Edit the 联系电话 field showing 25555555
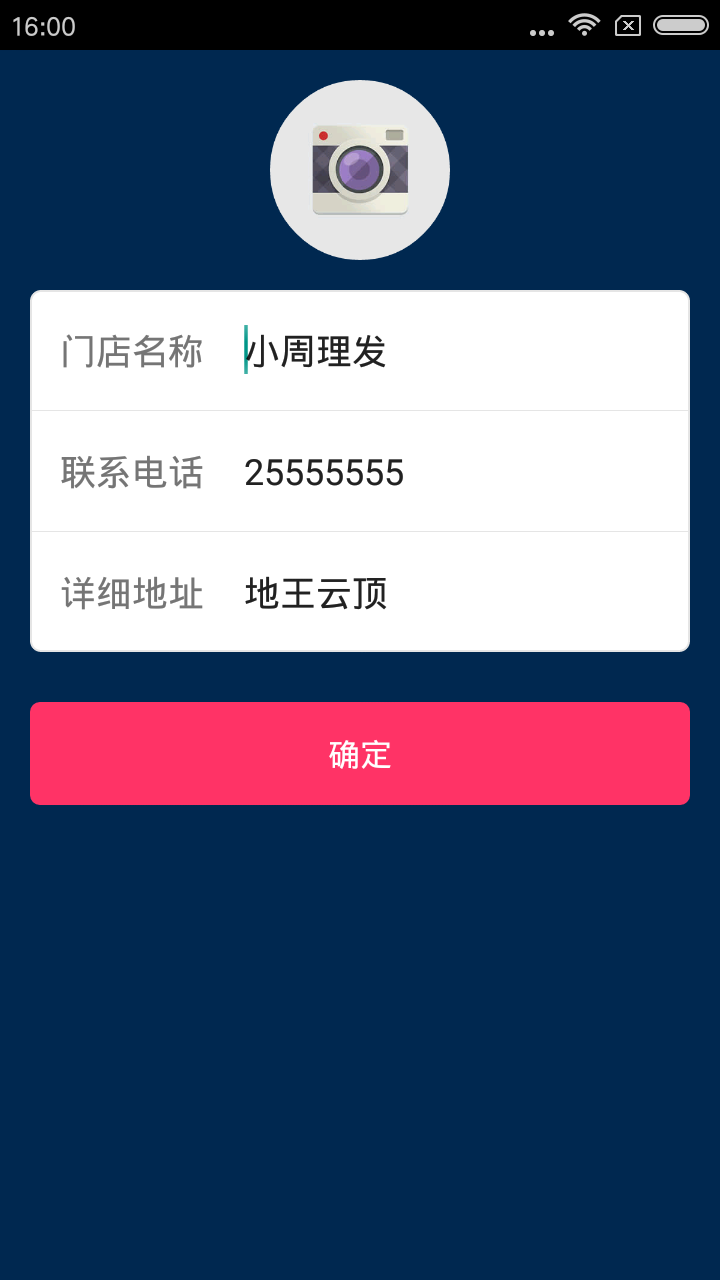 tap(450, 472)
